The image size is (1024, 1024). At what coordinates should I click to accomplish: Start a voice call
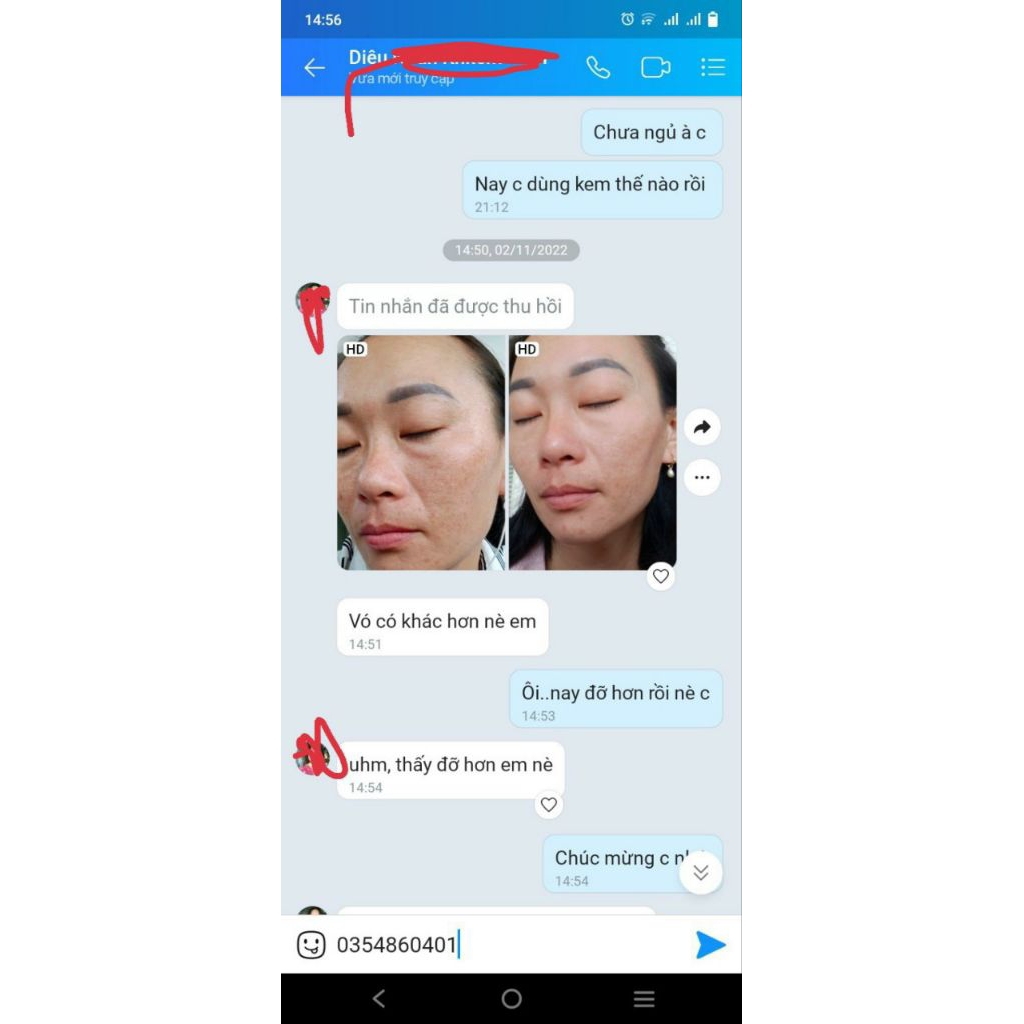[598, 68]
